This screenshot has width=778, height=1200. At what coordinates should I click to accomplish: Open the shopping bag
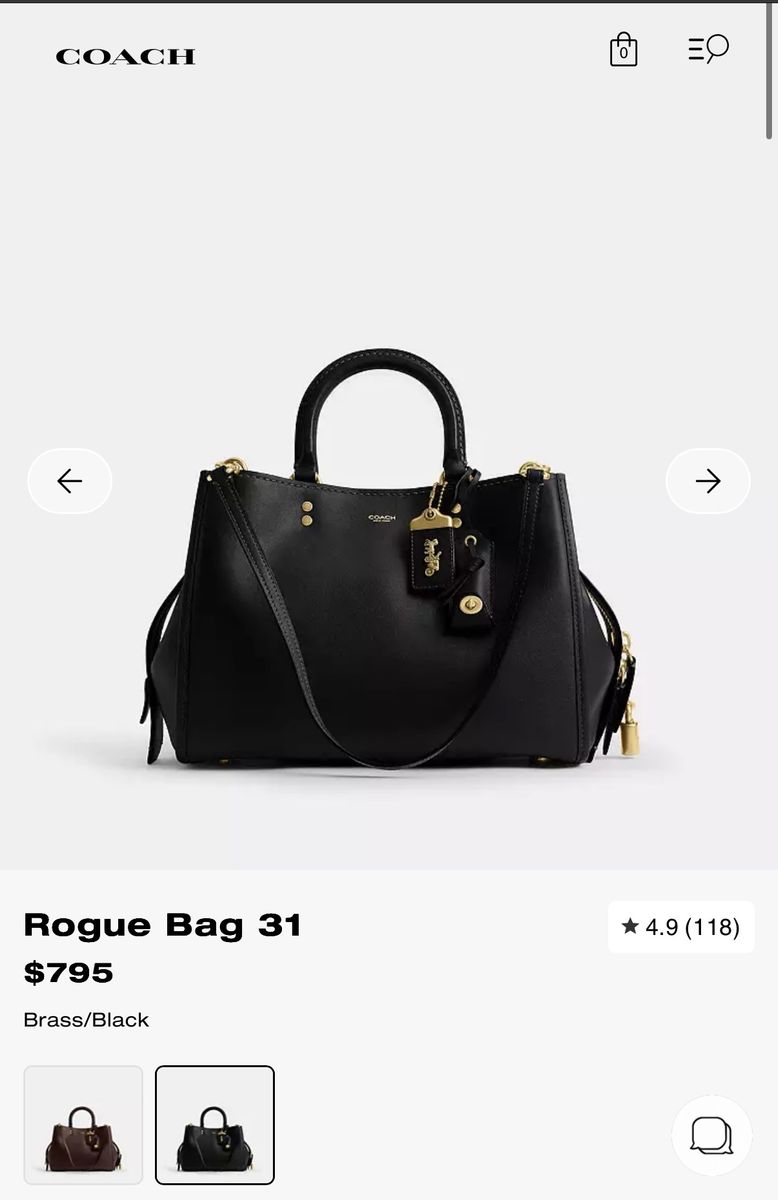point(623,49)
